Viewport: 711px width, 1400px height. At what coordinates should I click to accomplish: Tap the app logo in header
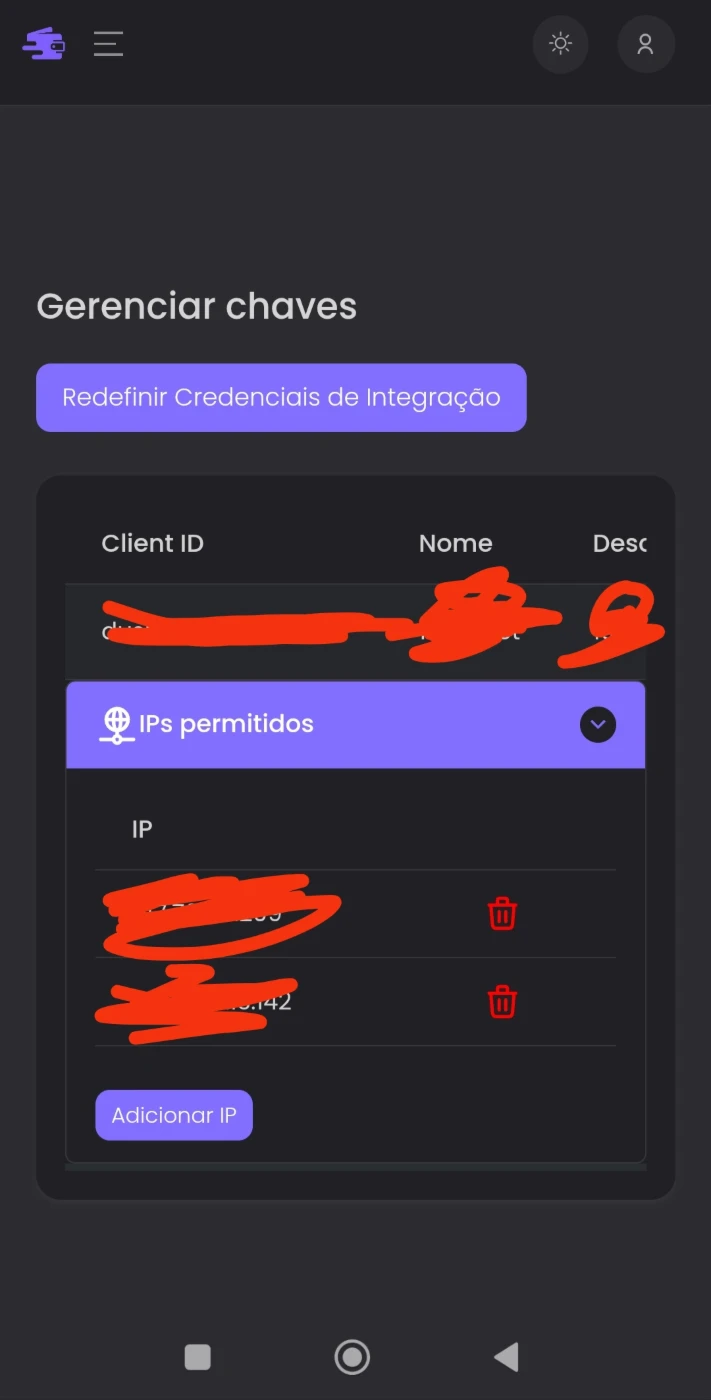(x=44, y=44)
